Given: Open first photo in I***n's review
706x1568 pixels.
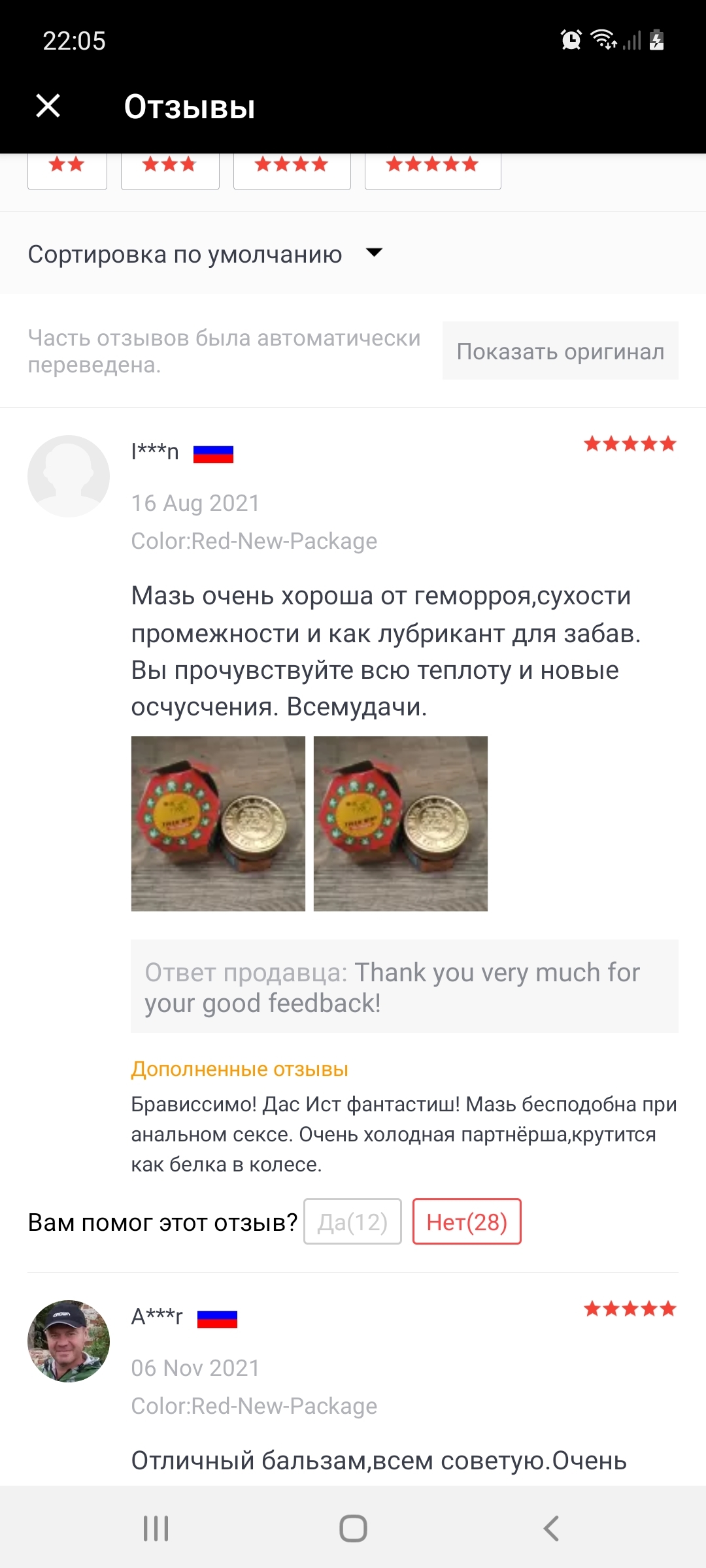Looking at the screenshot, I should 218,823.
